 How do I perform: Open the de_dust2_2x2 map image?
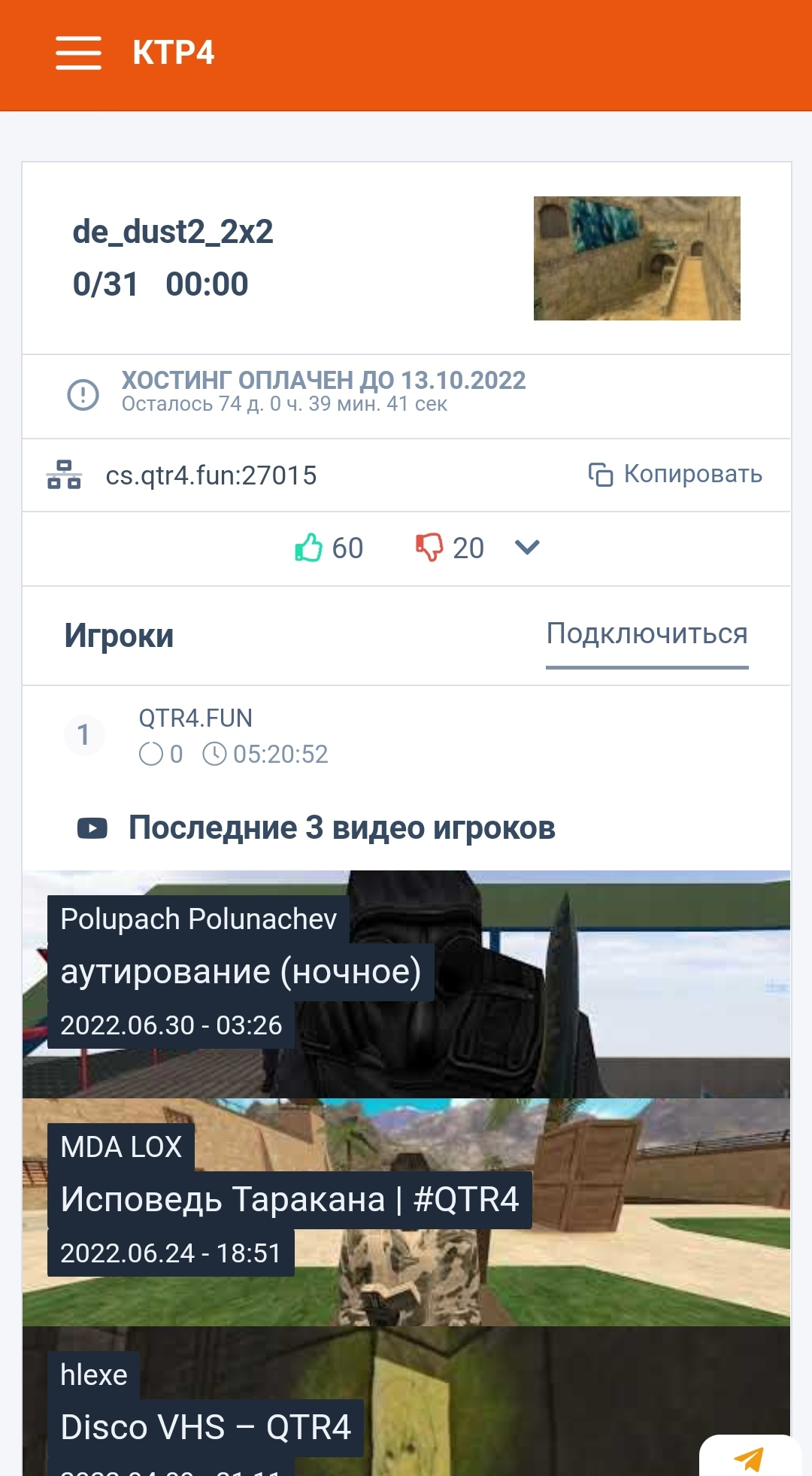(637, 258)
